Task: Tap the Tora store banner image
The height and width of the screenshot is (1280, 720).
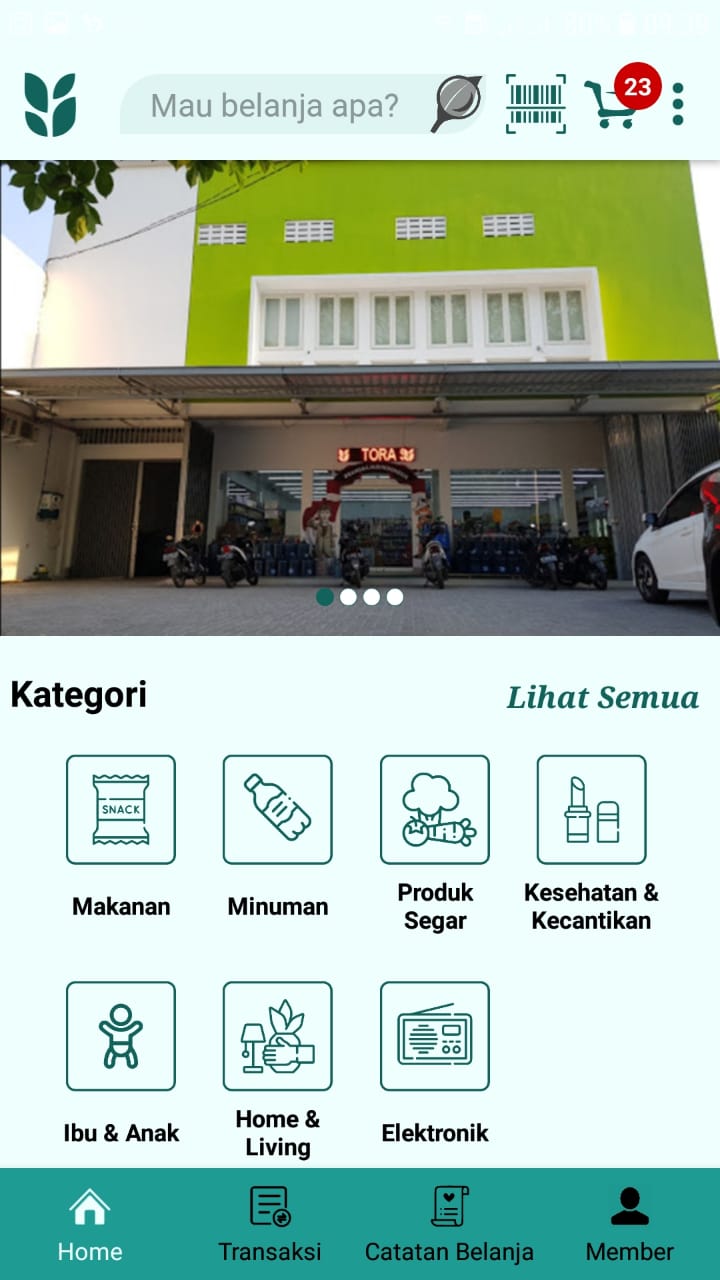Action: pos(360,398)
